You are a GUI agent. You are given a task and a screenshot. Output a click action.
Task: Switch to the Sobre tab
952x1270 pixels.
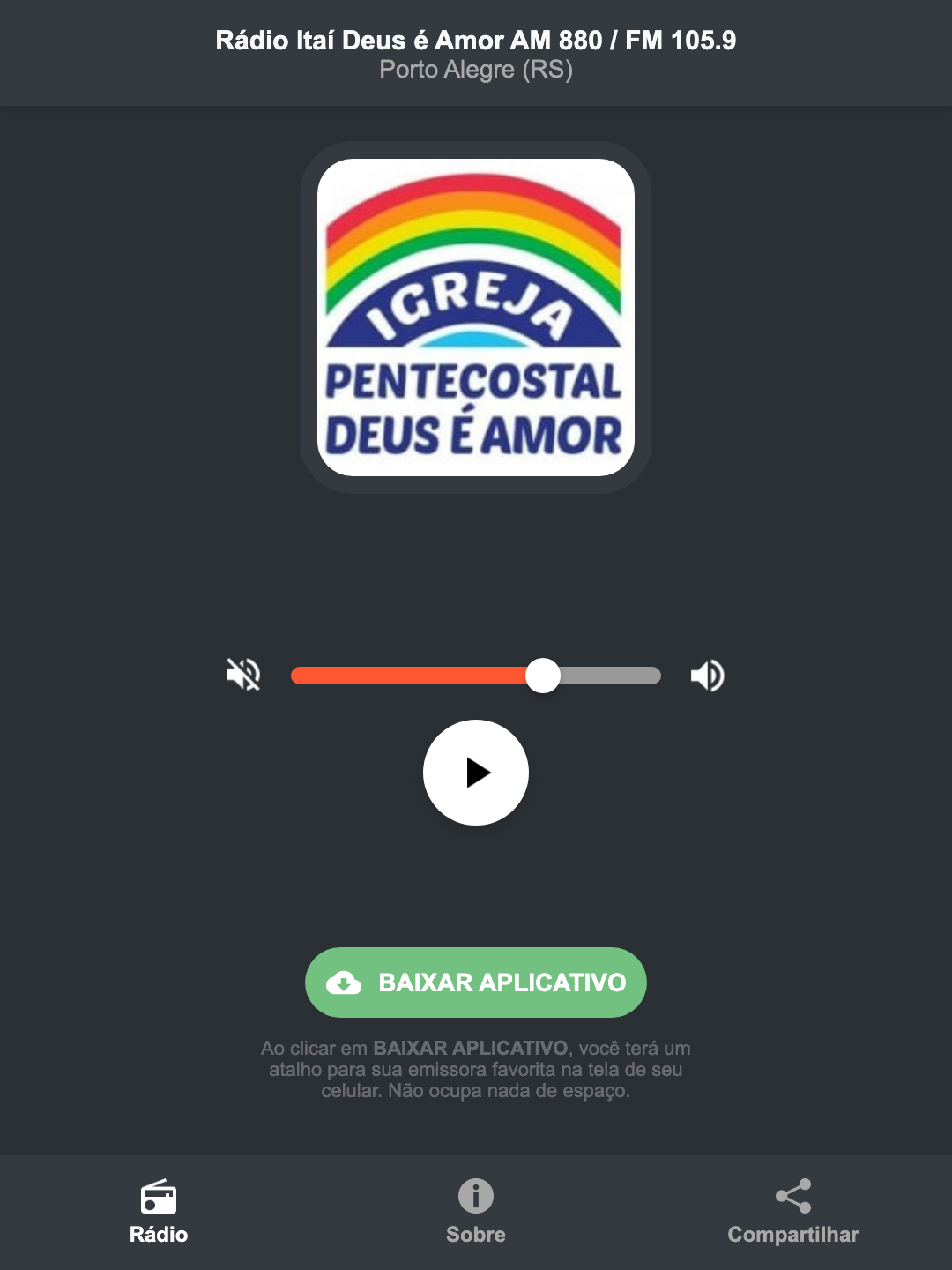(475, 1213)
